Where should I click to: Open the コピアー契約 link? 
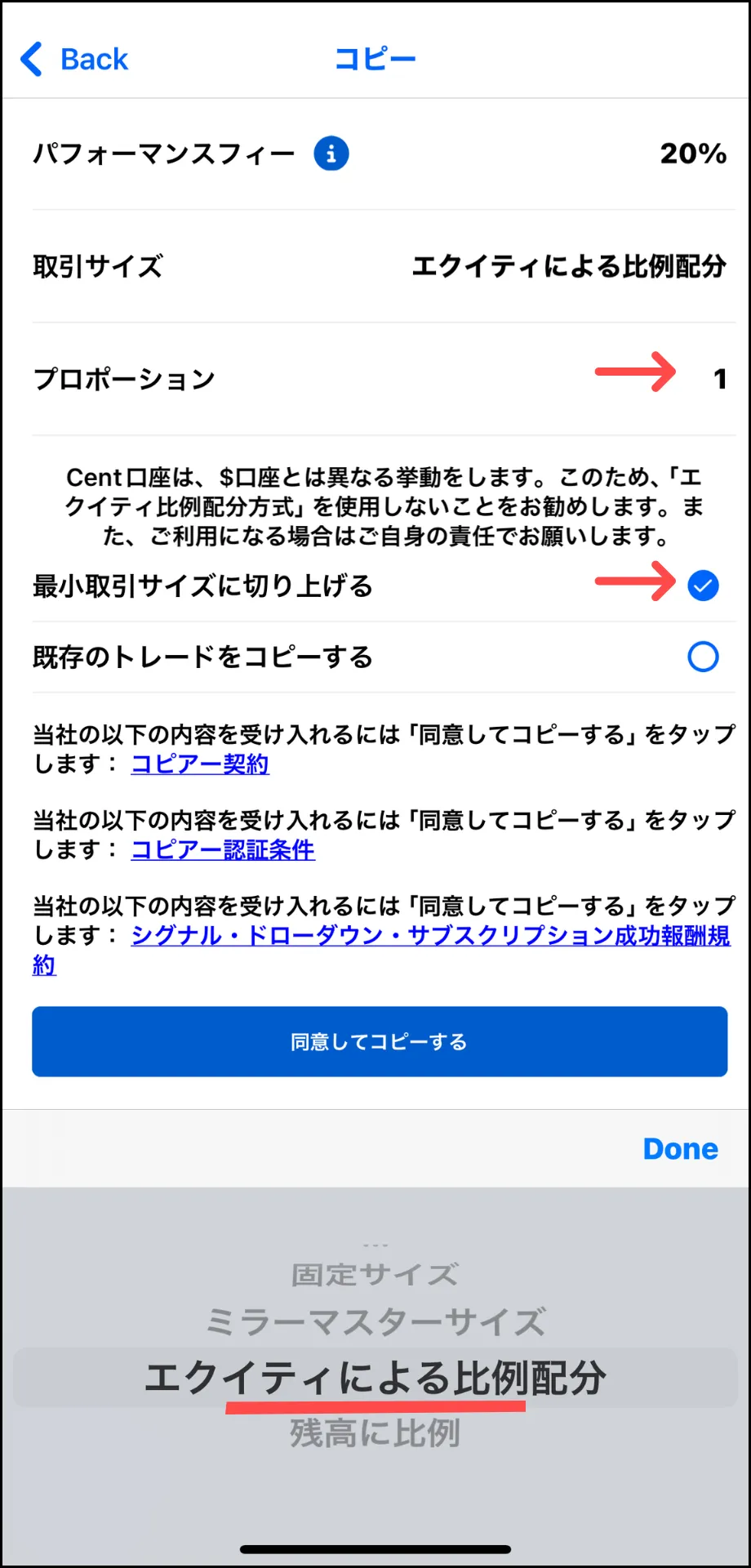200,764
